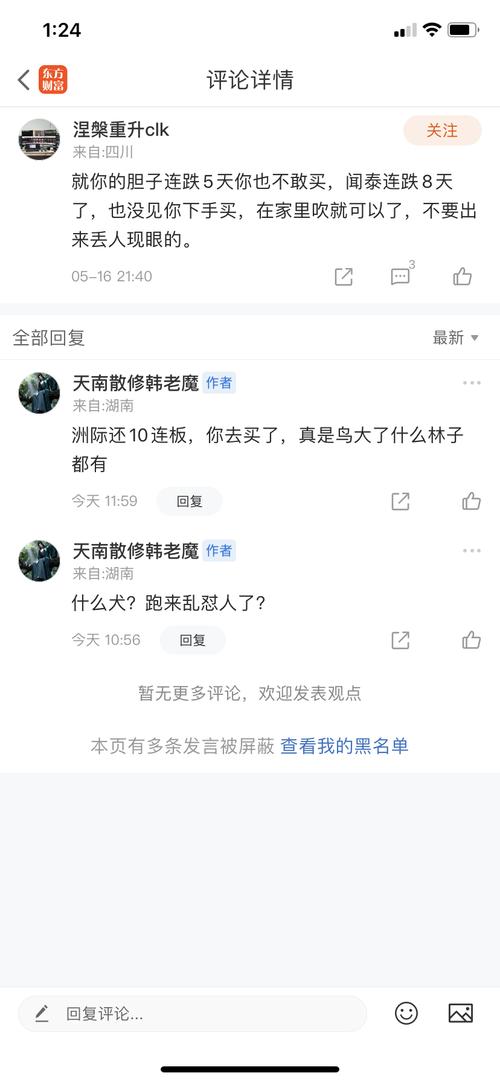Like the main comment by 涅槃重升clk
The image size is (500, 1082).
pyautogui.click(x=462, y=277)
